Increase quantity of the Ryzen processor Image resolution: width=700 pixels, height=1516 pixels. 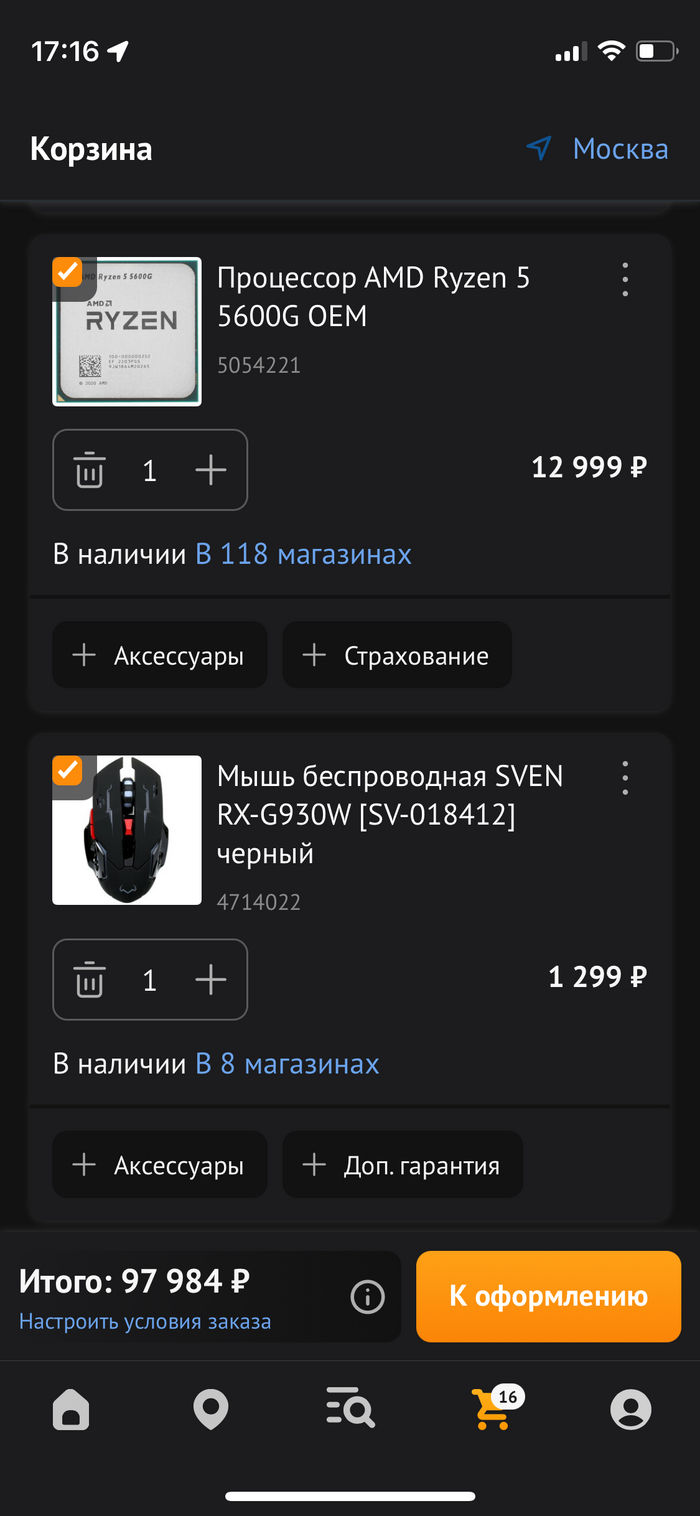211,470
